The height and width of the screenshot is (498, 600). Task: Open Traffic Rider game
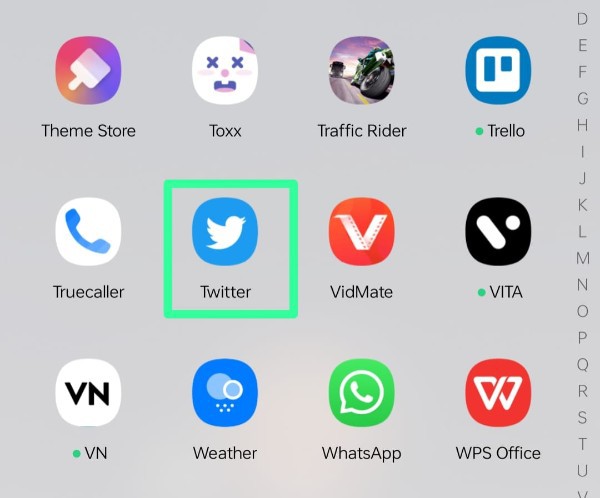361,70
